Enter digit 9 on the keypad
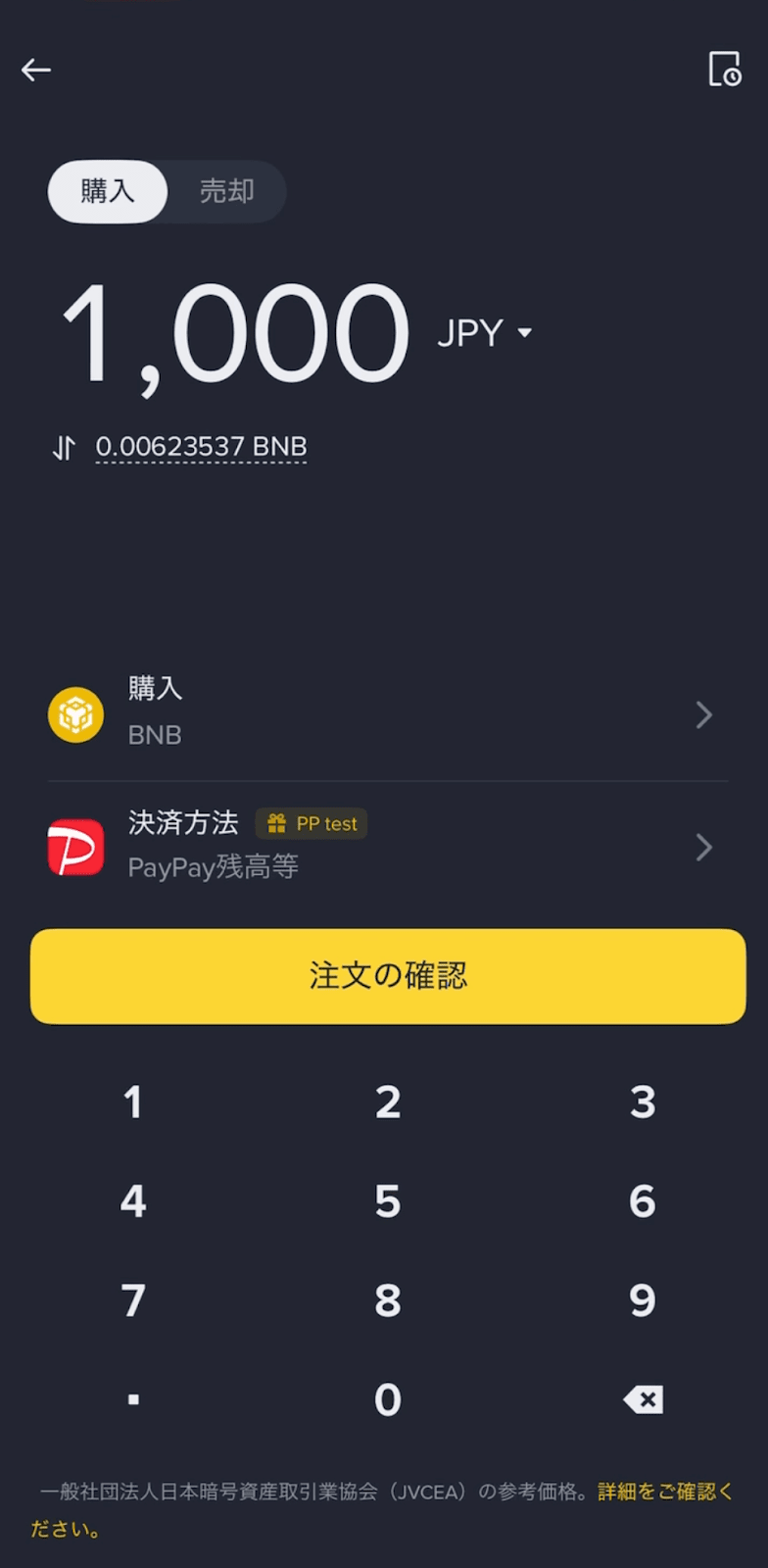 (643, 1300)
